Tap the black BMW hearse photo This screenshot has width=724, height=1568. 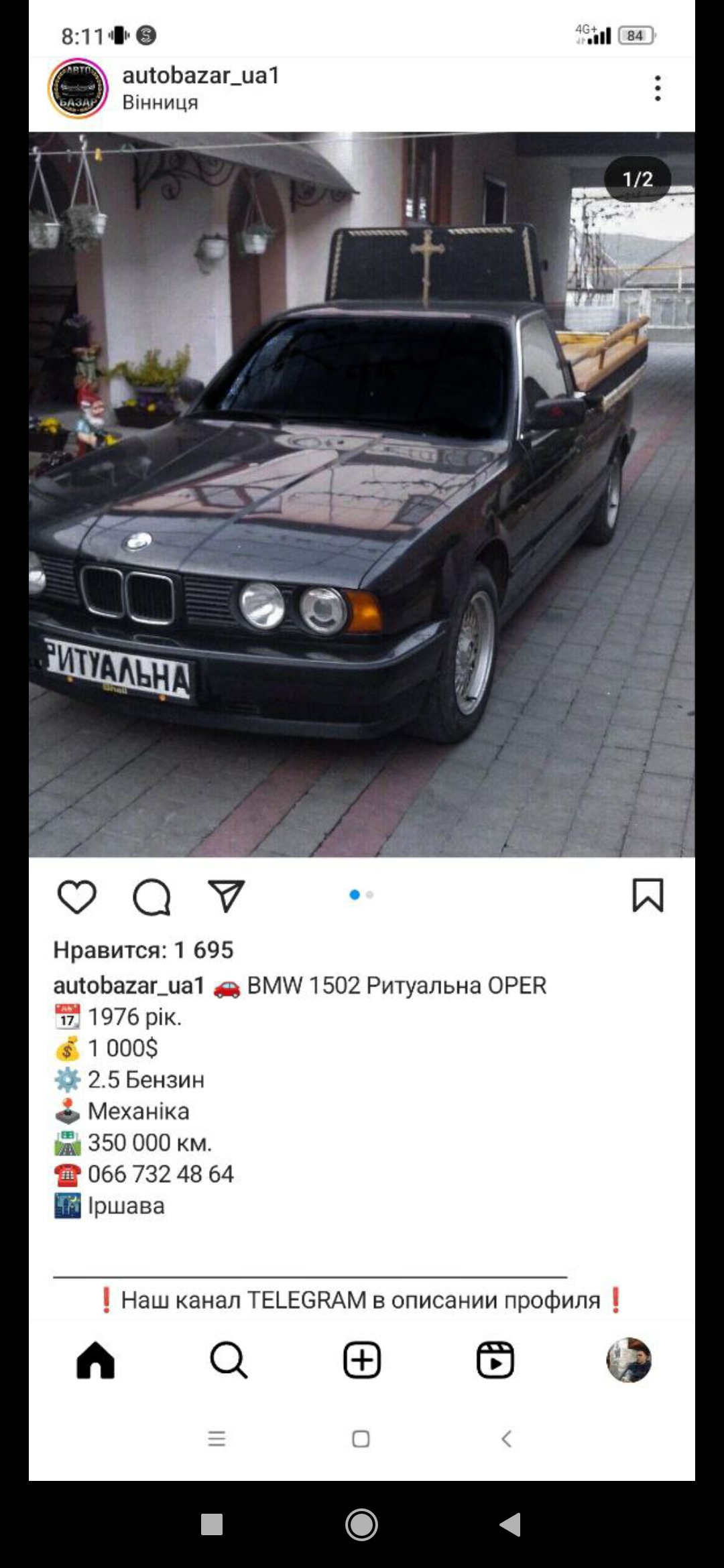[362, 495]
